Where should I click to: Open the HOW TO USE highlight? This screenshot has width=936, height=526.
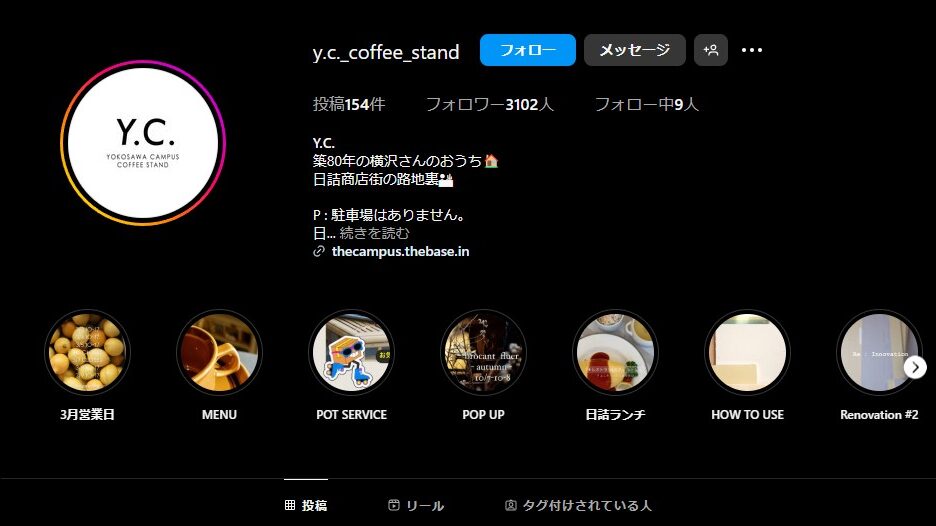(x=747, y=353)
